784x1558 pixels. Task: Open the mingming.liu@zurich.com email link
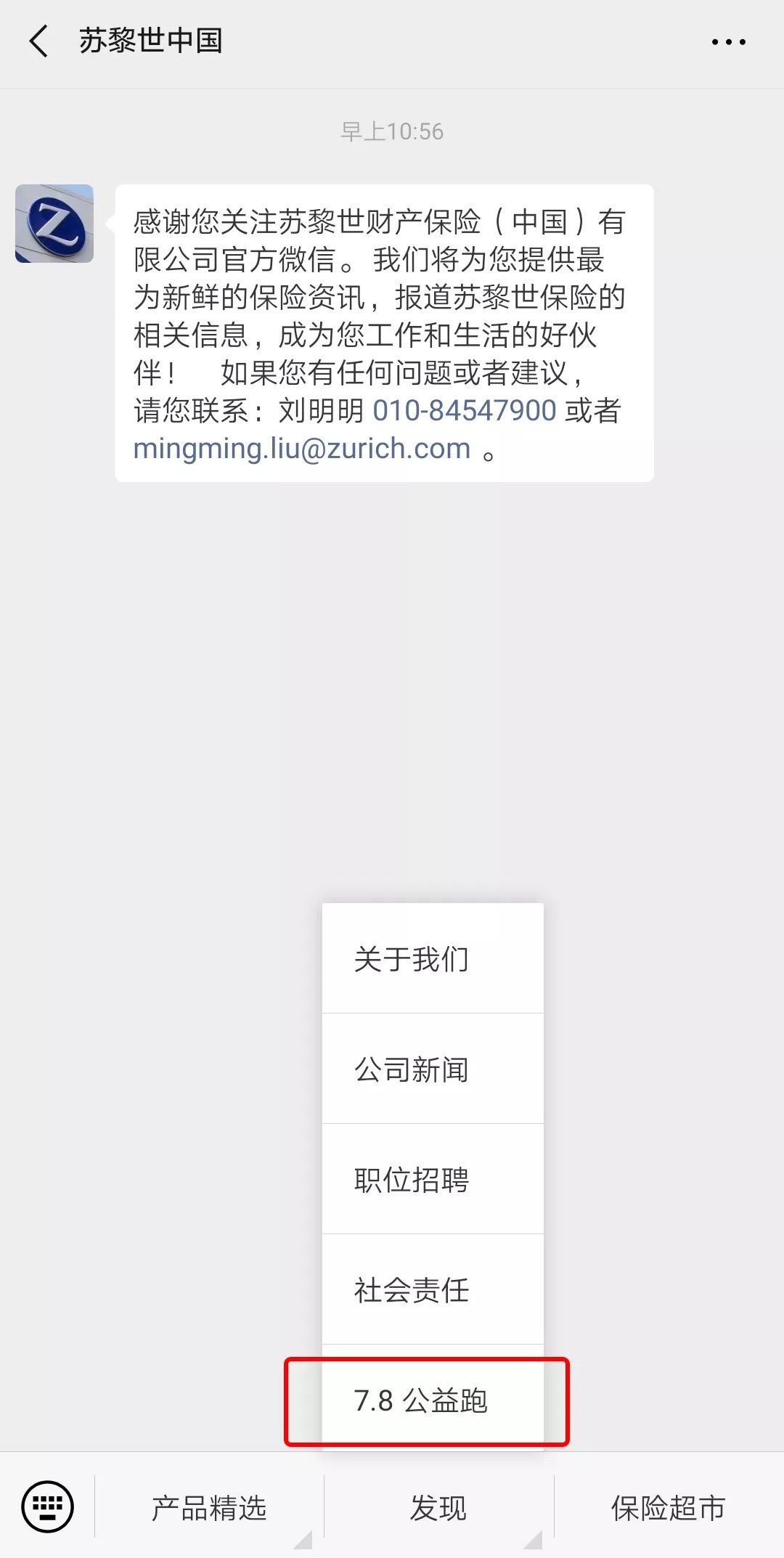(302, 449)
